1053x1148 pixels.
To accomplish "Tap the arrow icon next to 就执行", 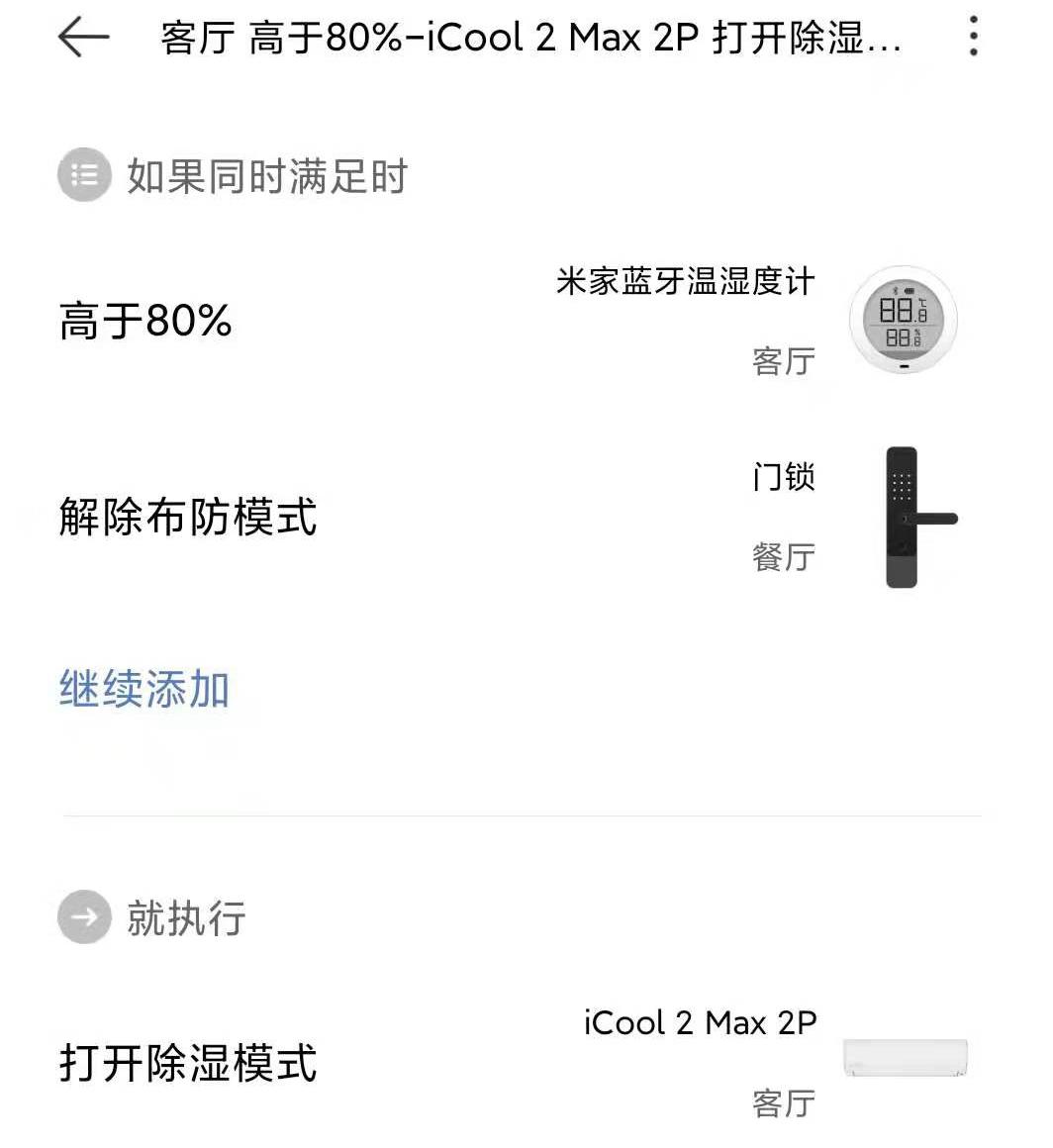I will 83,918.
